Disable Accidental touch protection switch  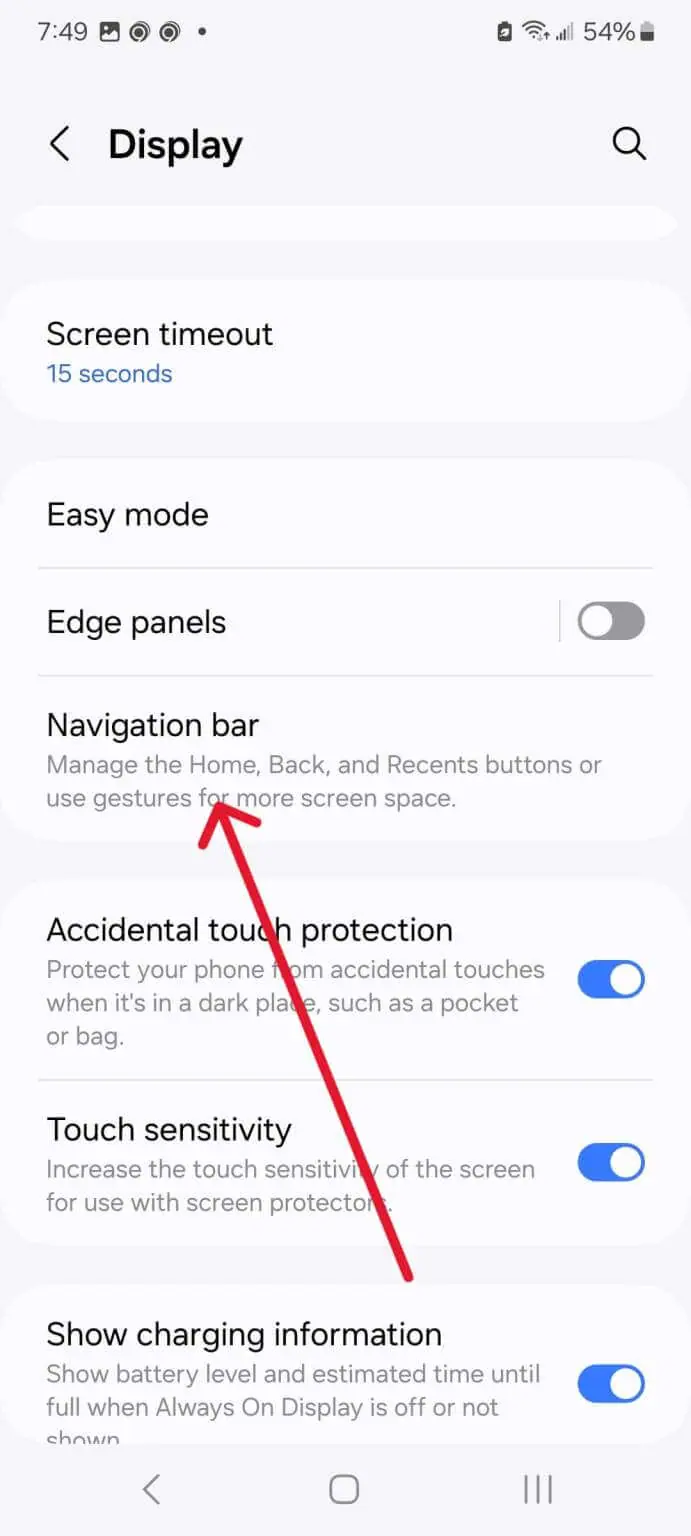[x=611, y=980]
